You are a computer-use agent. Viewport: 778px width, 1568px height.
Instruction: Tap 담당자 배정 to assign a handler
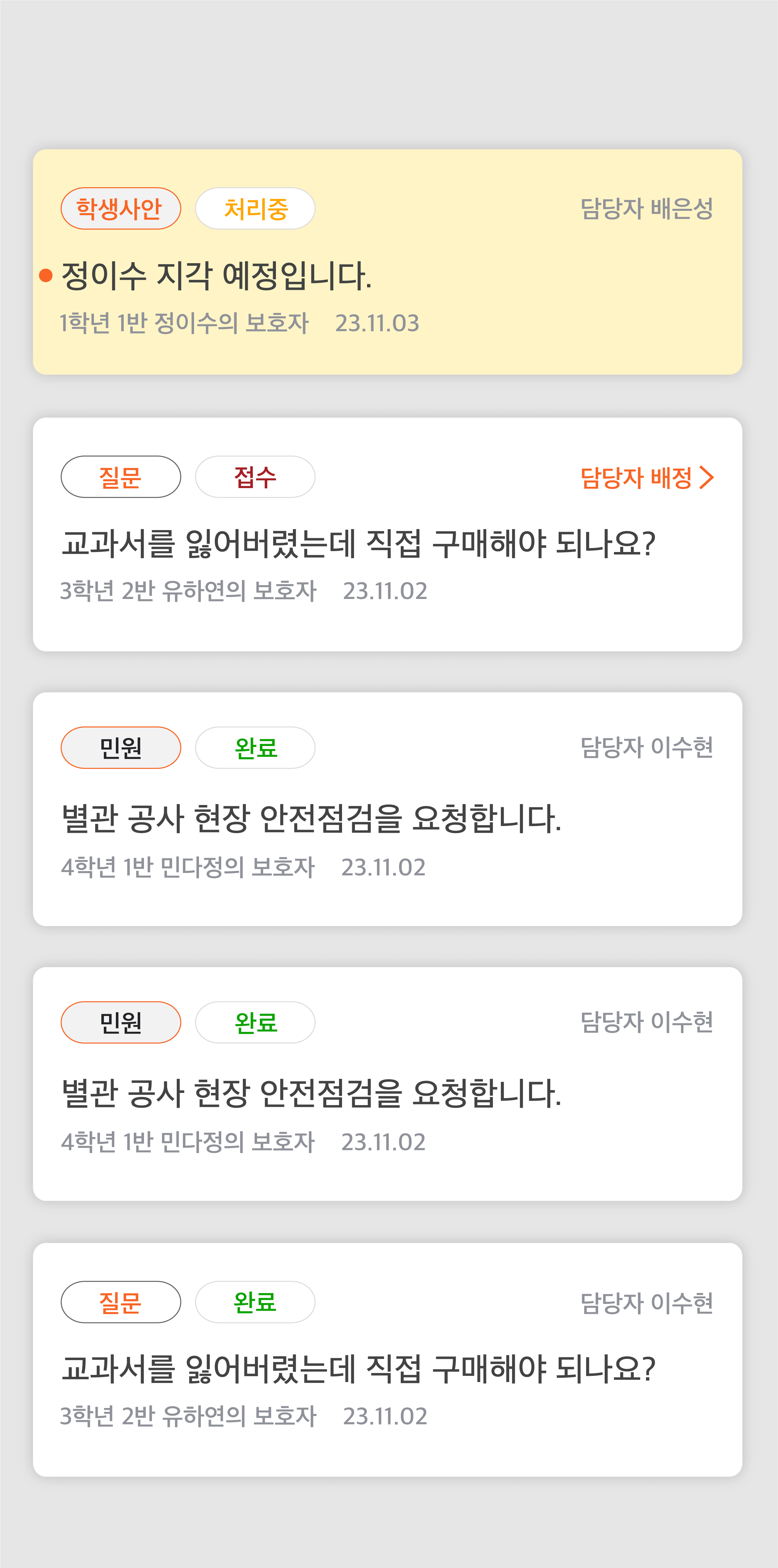(647, 478)
